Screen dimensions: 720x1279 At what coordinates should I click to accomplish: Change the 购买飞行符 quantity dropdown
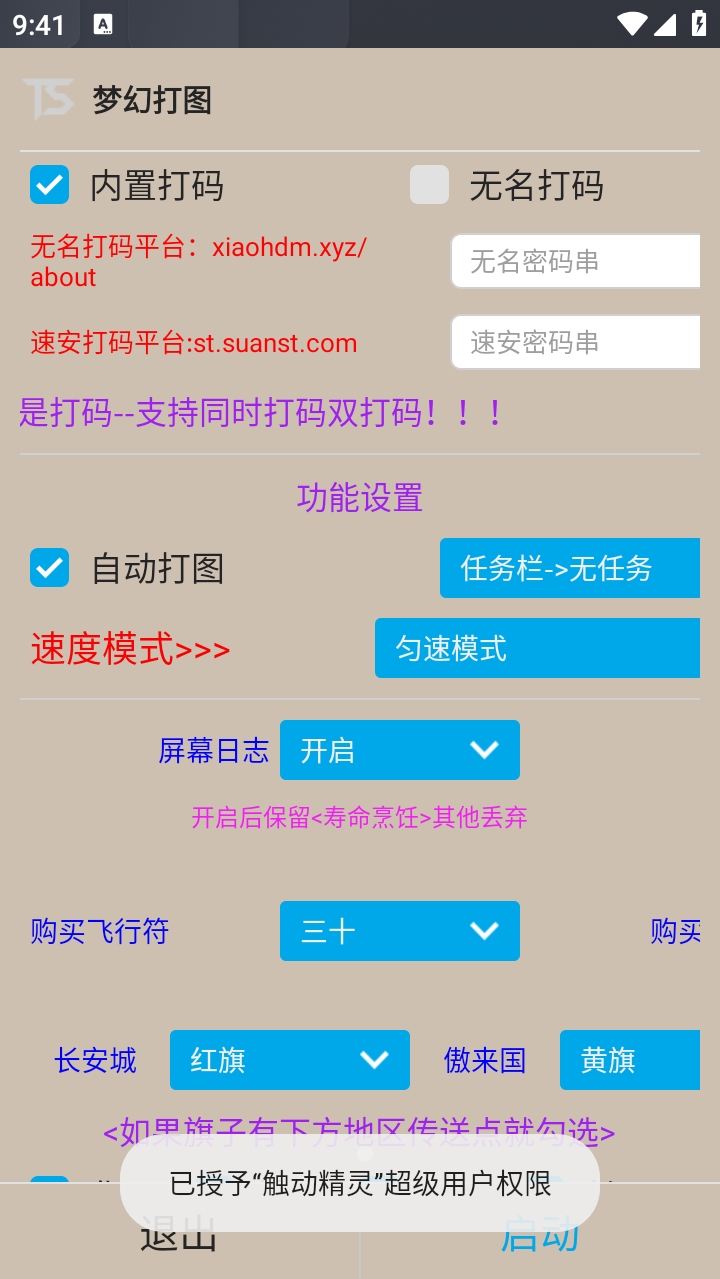point(399,931)
